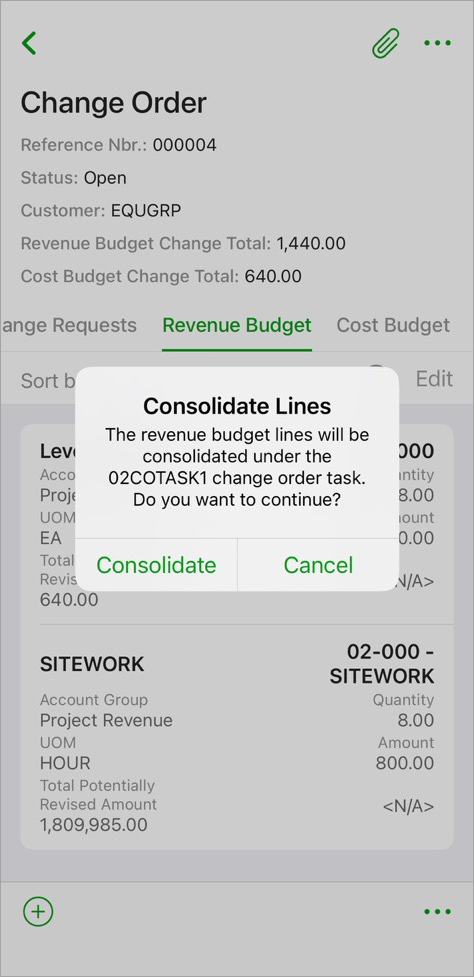Add a new line with plus icon
Viewport: 474px width, 977px height.
click(x=38, y=912)
